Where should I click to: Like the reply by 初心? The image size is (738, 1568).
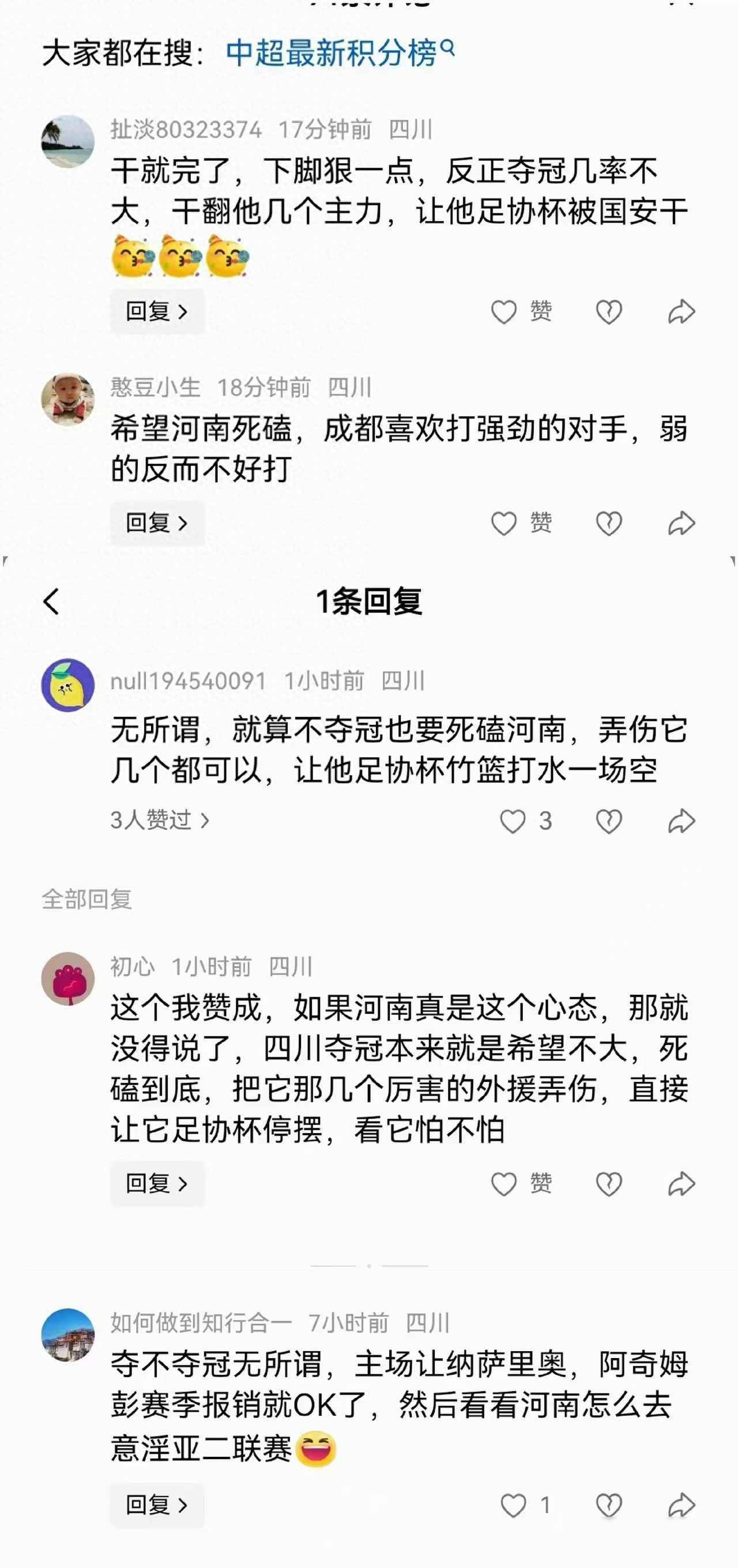coord(504,1184)
